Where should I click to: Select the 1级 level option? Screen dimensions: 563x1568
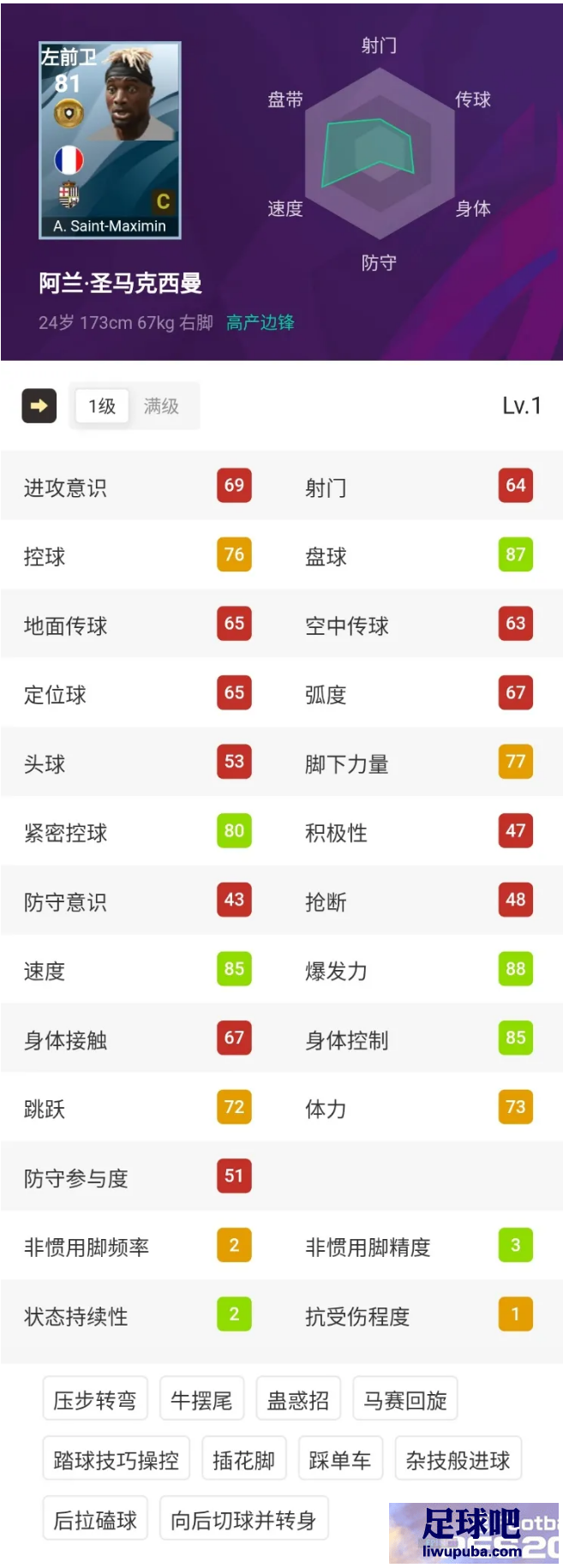click(x=102, y=406)
